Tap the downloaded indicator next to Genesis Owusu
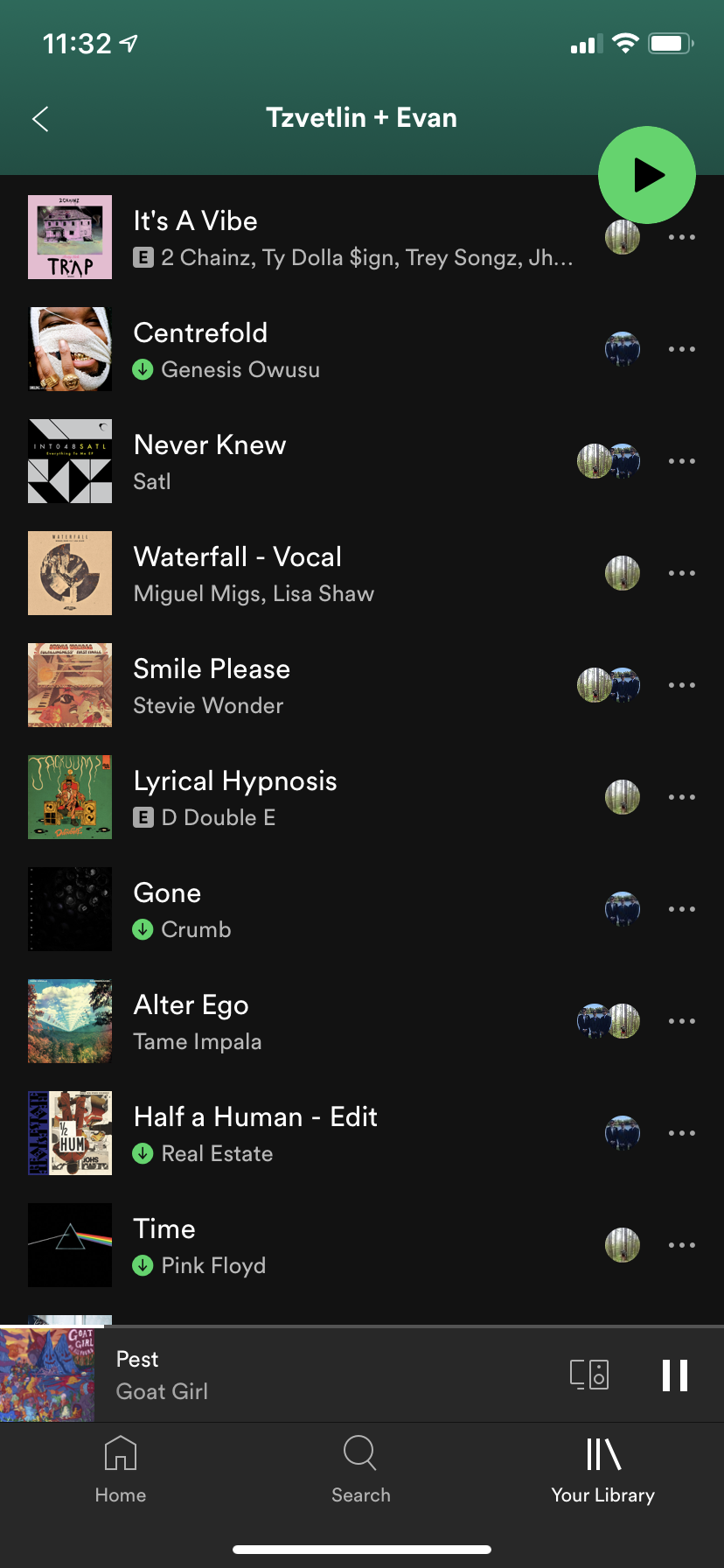Viewport: 724px width, 1568px height. pos(143,370)
